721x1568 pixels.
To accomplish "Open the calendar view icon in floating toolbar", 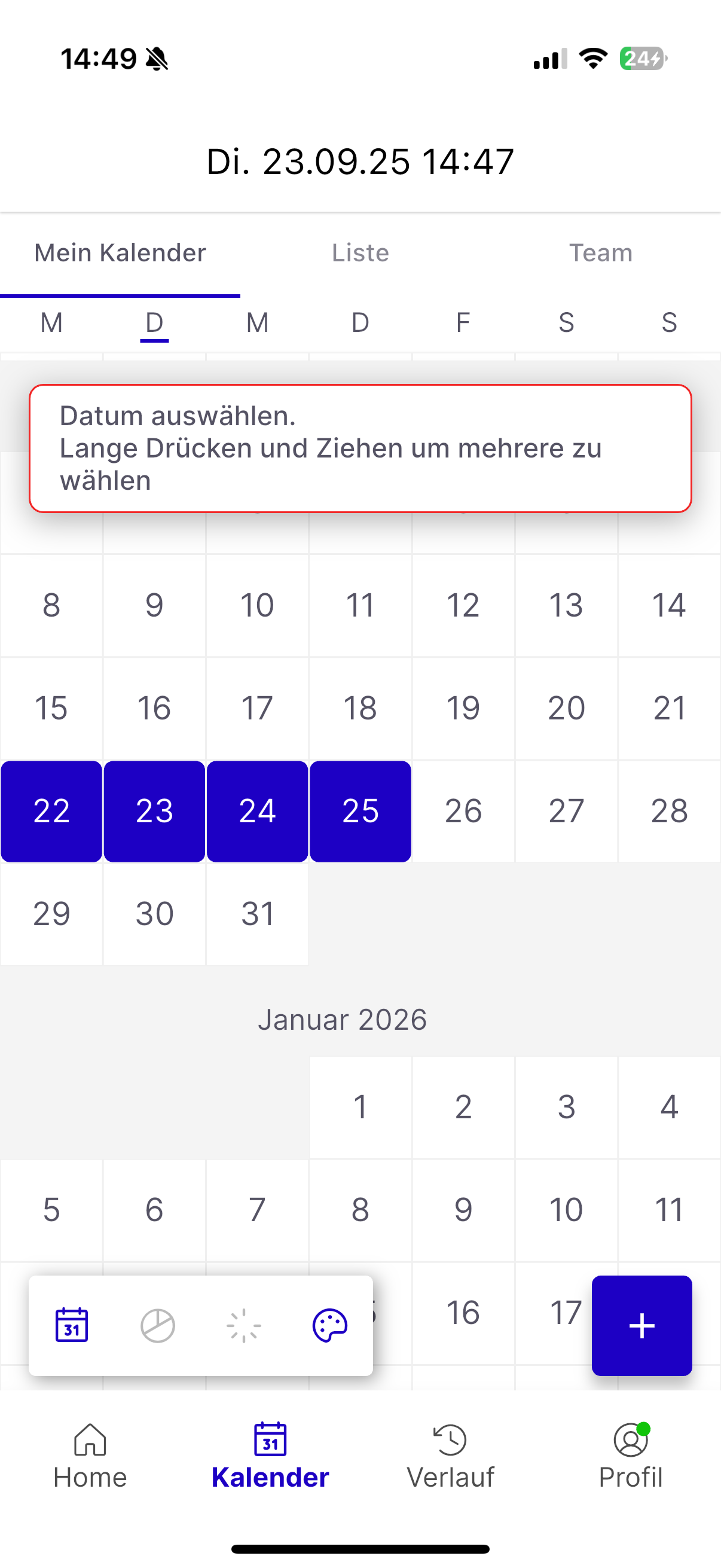I will [71, 1326].
